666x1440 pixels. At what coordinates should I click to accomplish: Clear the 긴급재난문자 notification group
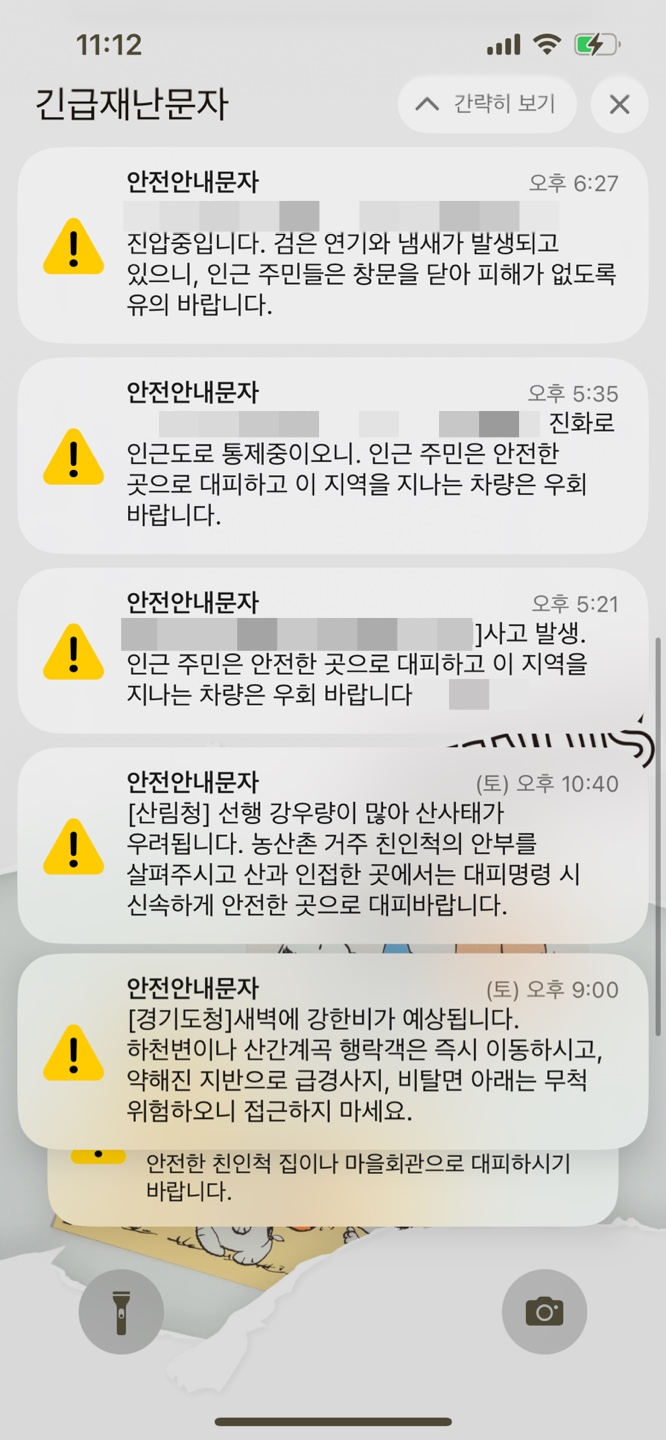tap(619, 104)
